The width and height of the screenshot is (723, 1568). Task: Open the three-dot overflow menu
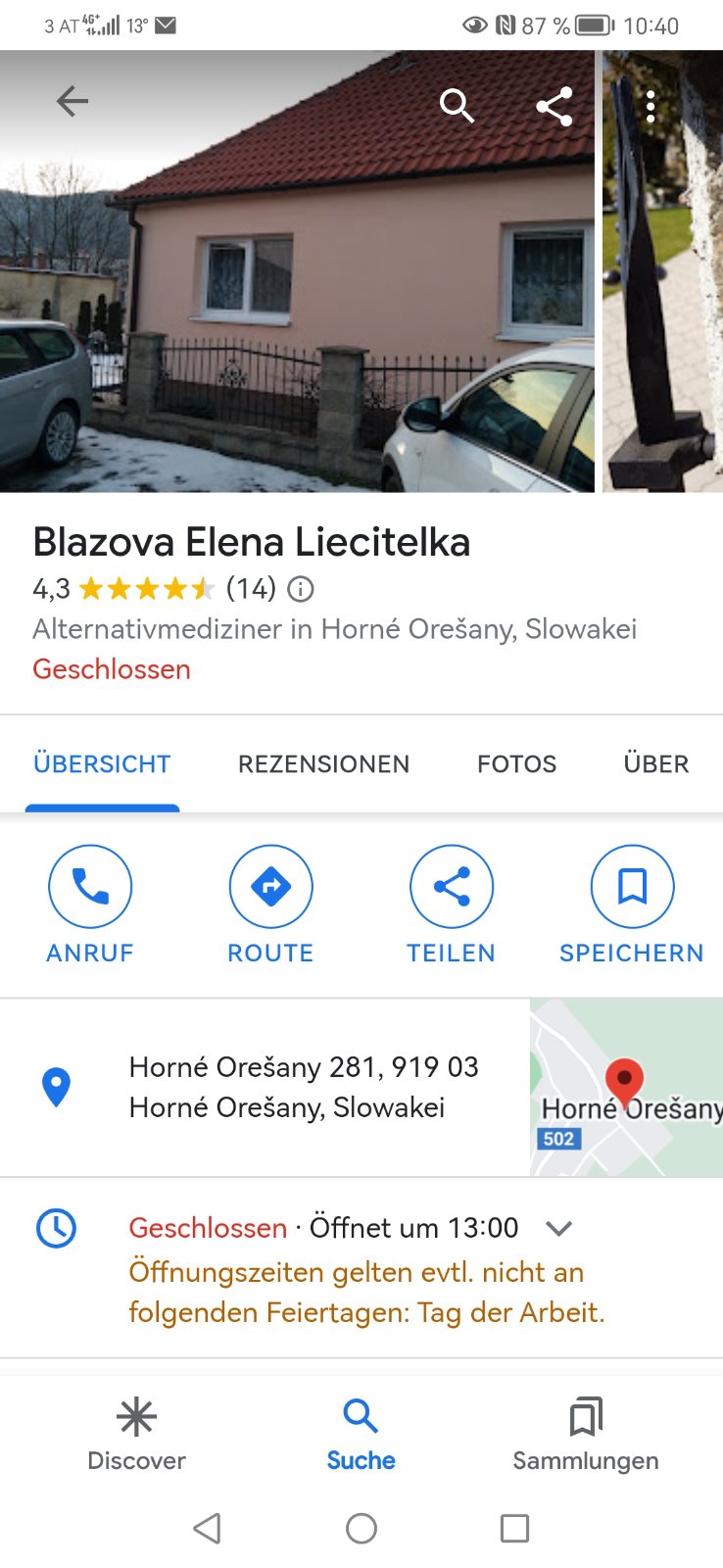[x=651, y=106]
